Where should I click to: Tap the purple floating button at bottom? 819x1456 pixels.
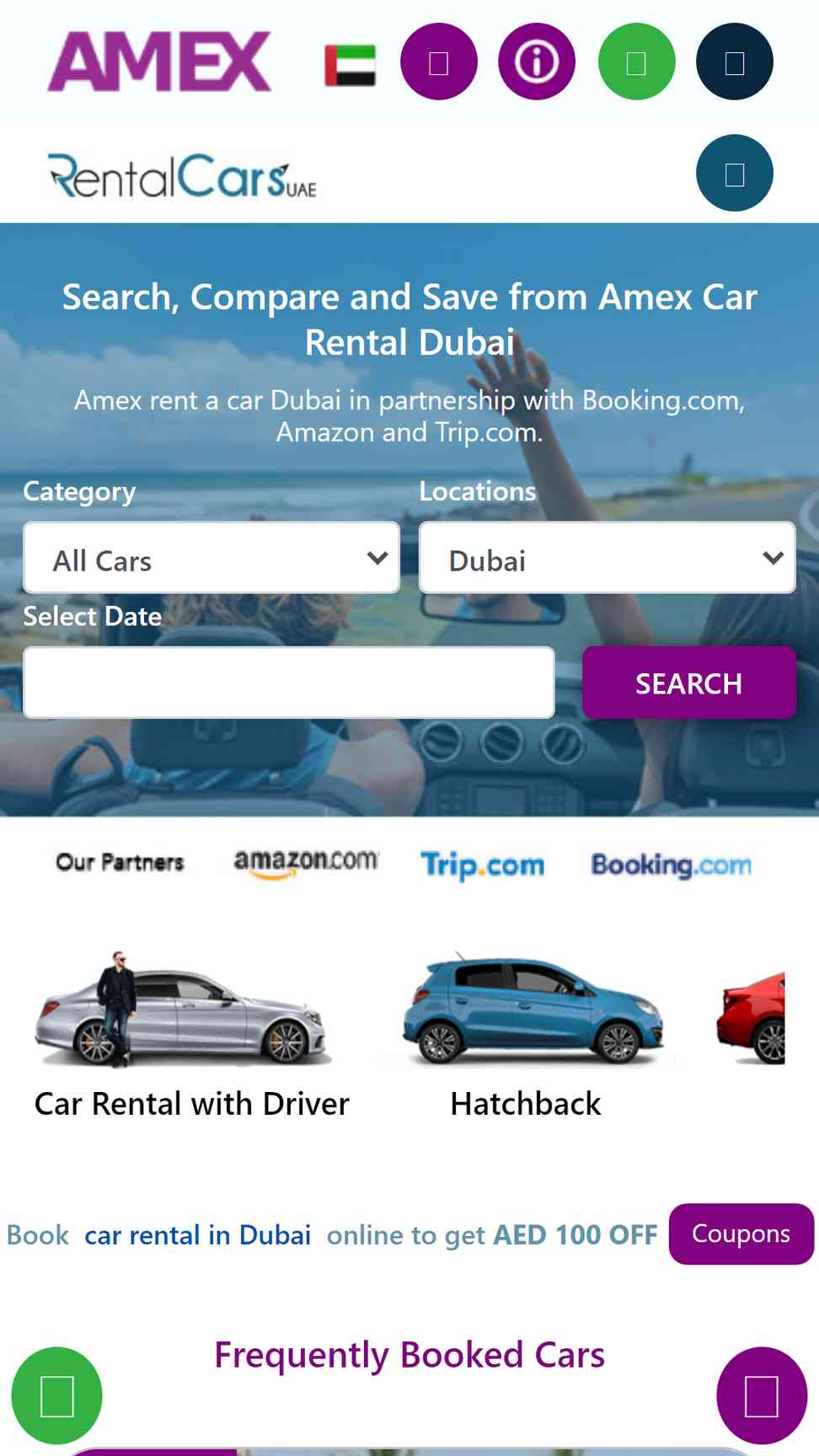pos(762,1395)
